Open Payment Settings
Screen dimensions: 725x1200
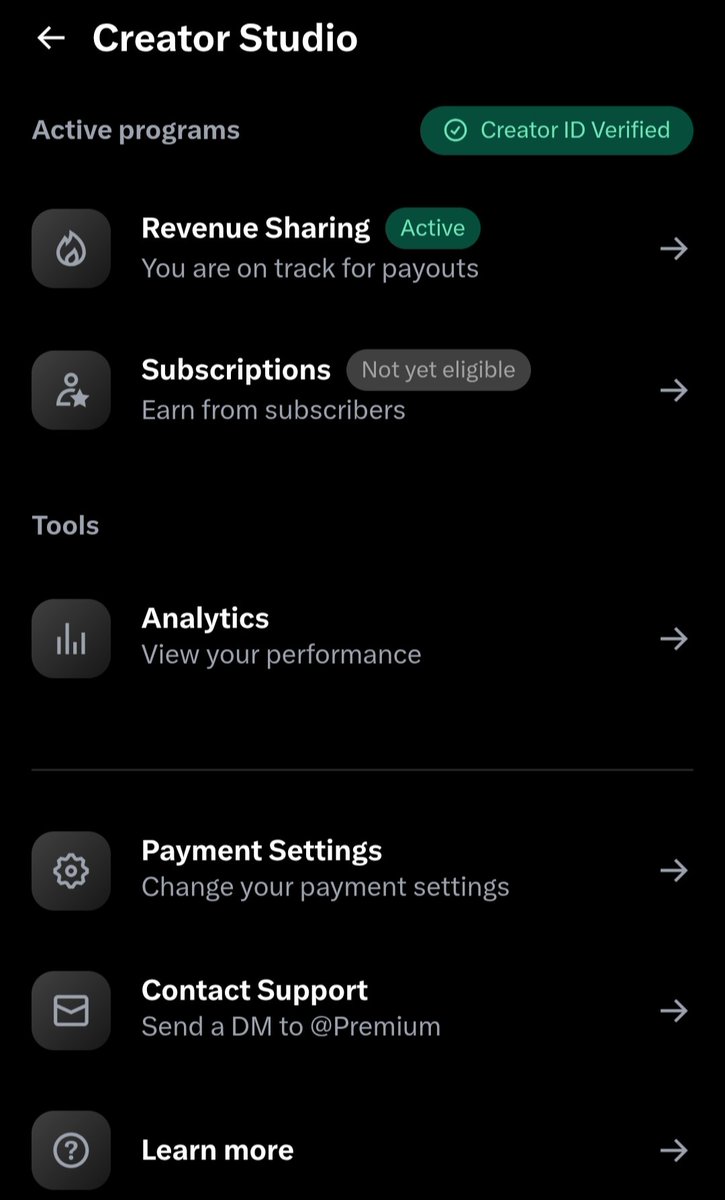[362, 870]
